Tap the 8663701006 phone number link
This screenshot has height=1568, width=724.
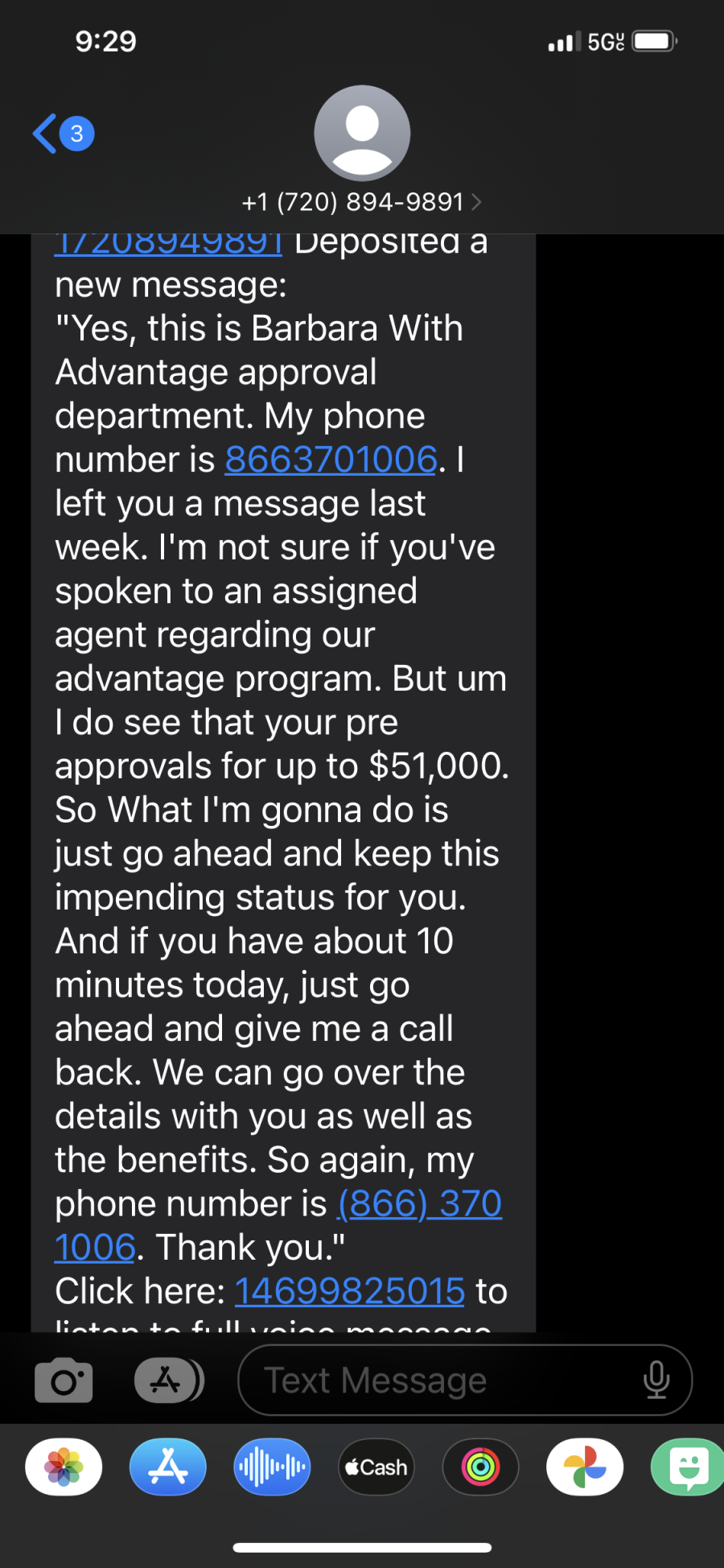[331, 460]
